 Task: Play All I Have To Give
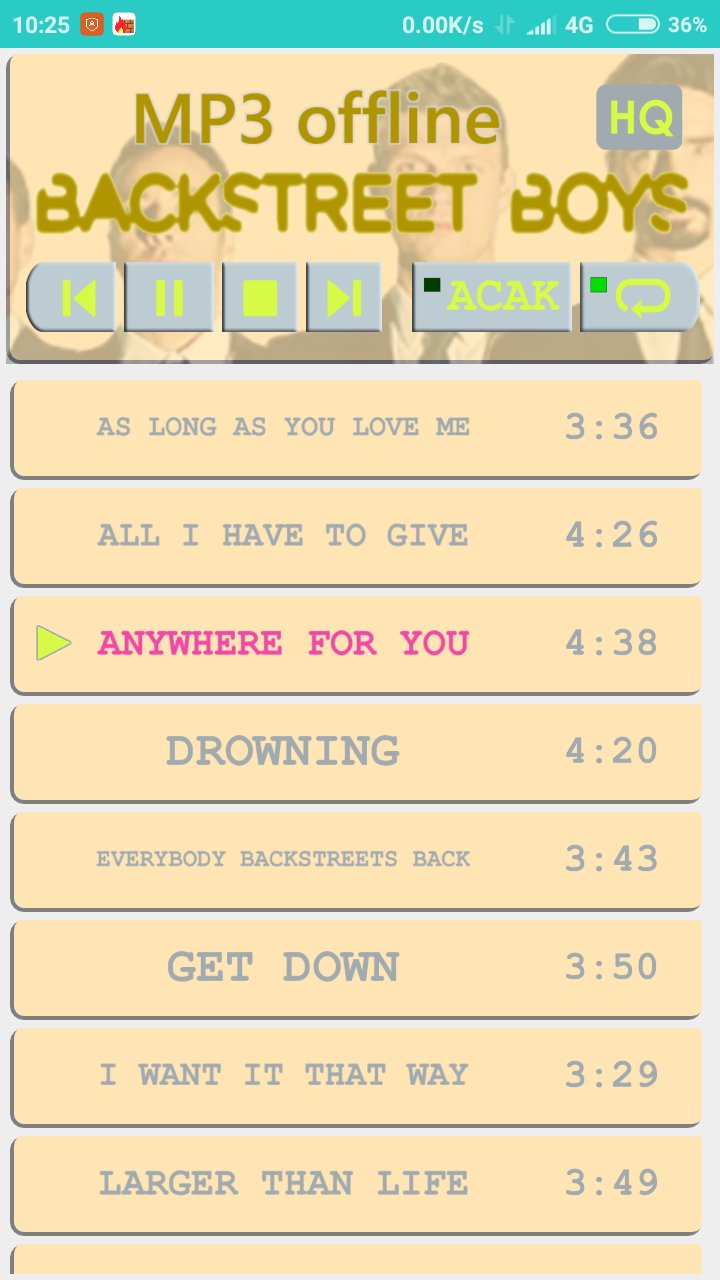click(x=356, y=536)
